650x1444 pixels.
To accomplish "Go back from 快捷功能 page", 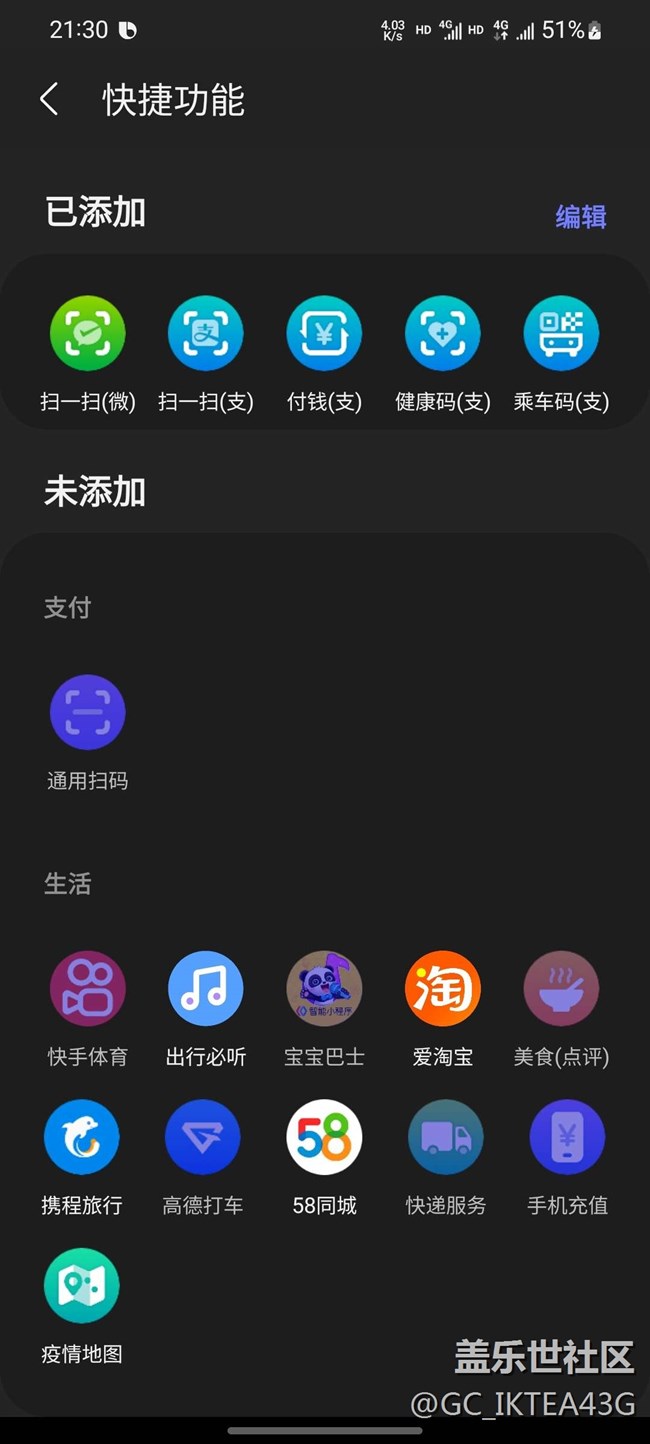I will [49, 100].
